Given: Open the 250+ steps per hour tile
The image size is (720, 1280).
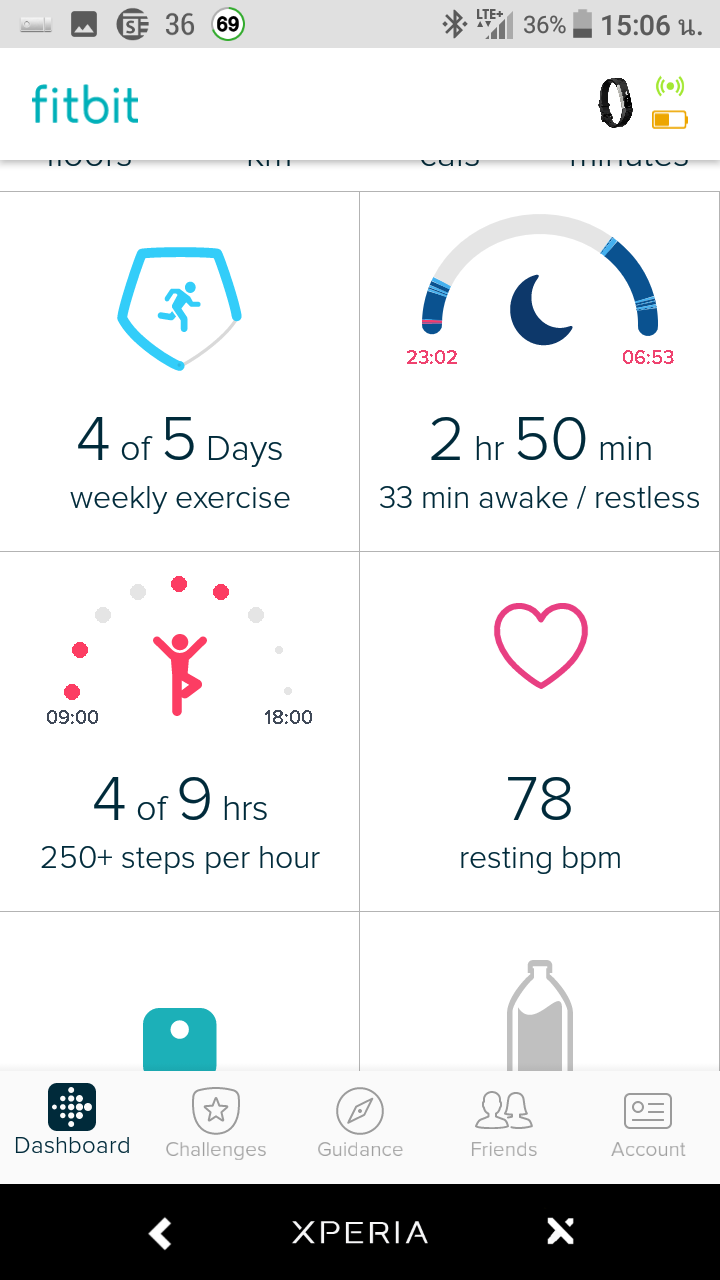Looking at the screenshot, I should pos(180,731).
